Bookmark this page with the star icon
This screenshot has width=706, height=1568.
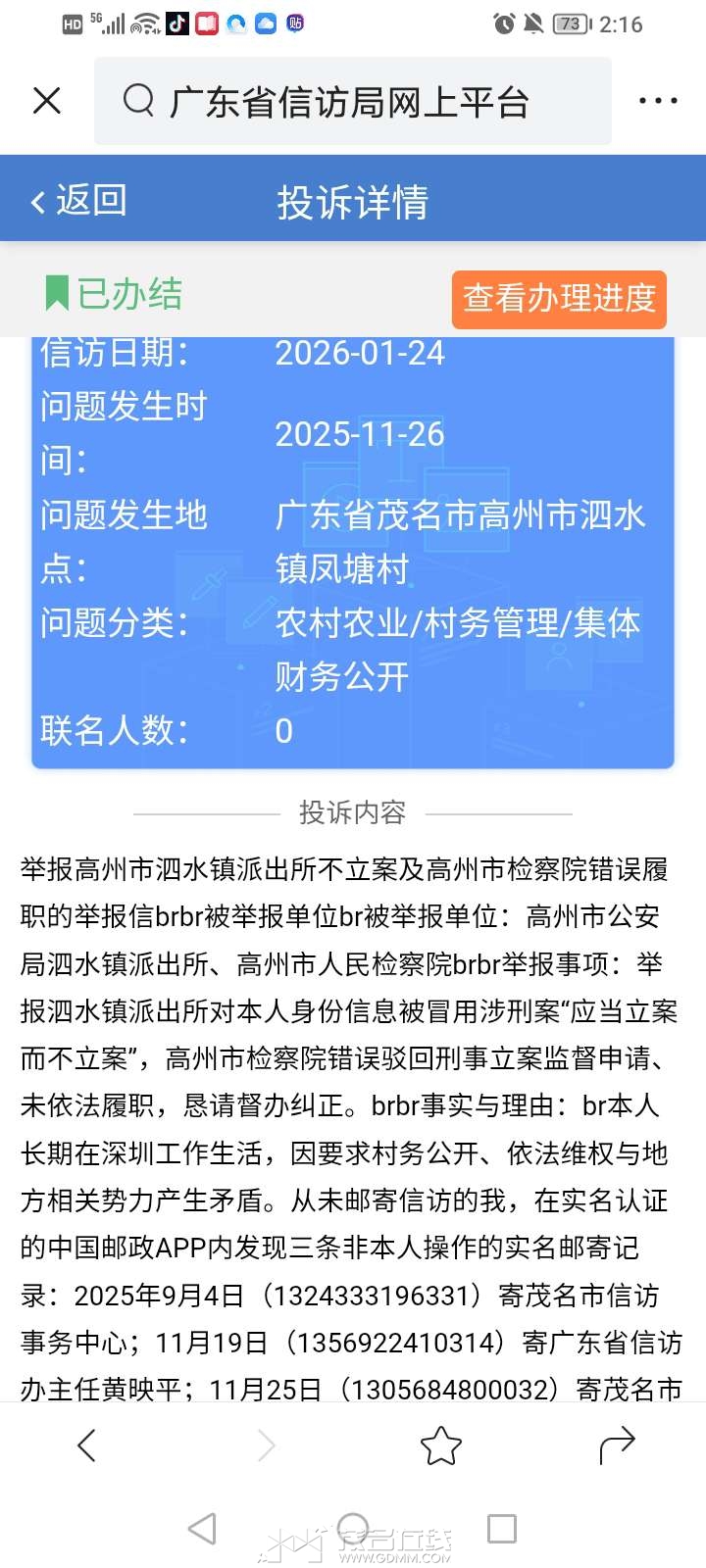pyautogui.click(x=440, y=1445)
